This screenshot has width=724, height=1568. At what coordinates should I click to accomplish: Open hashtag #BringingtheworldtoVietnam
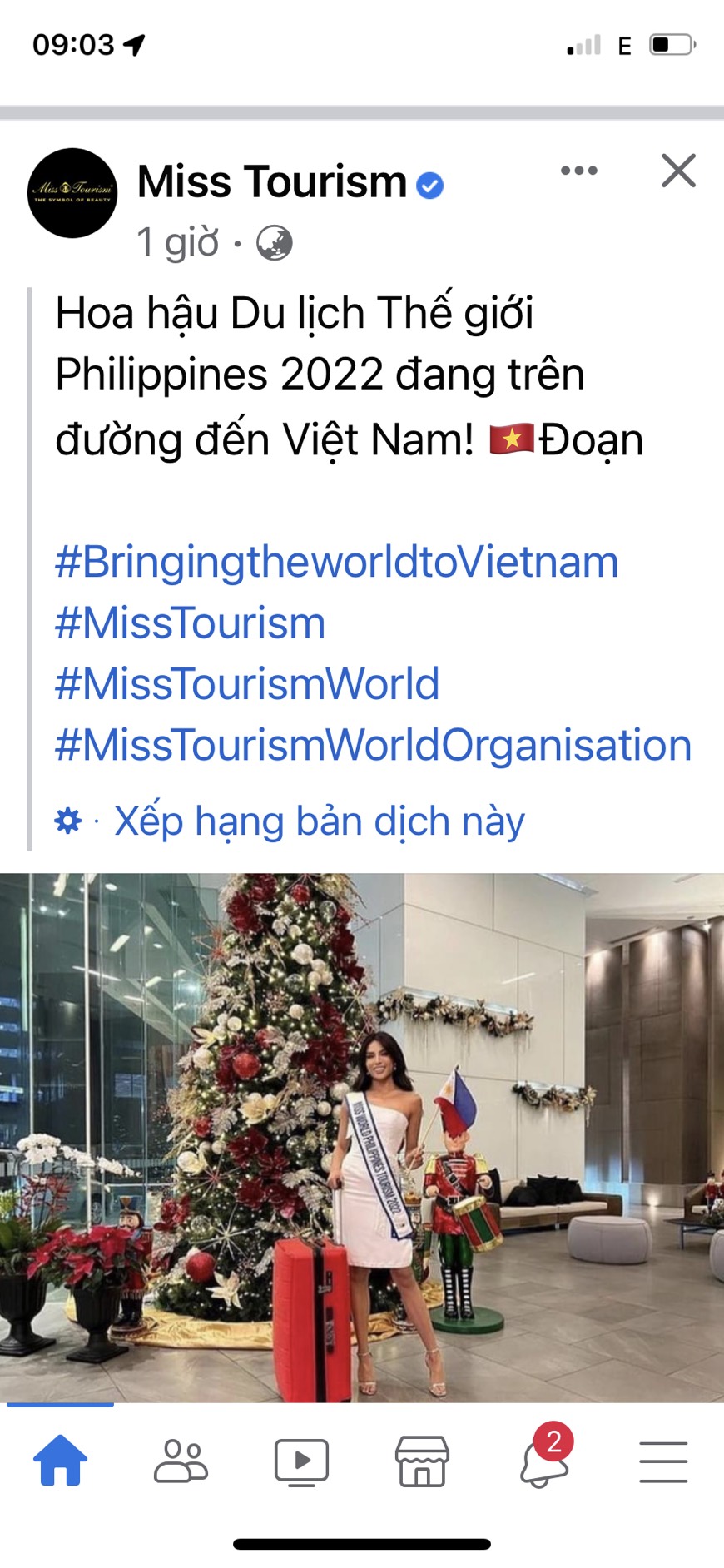coord(336,562)
